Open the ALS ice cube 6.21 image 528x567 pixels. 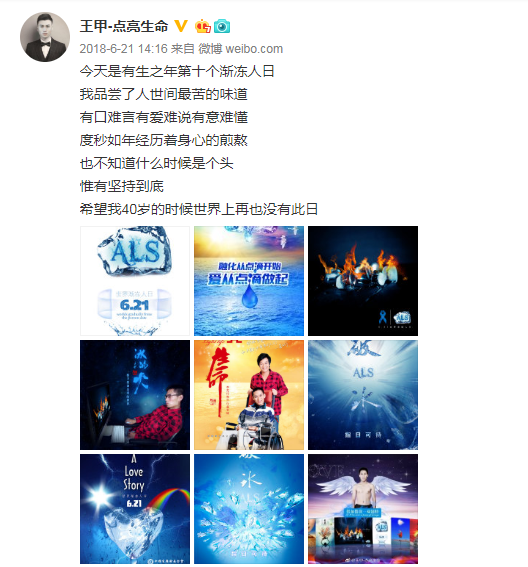pyautogui.click(x=135, y=281)
